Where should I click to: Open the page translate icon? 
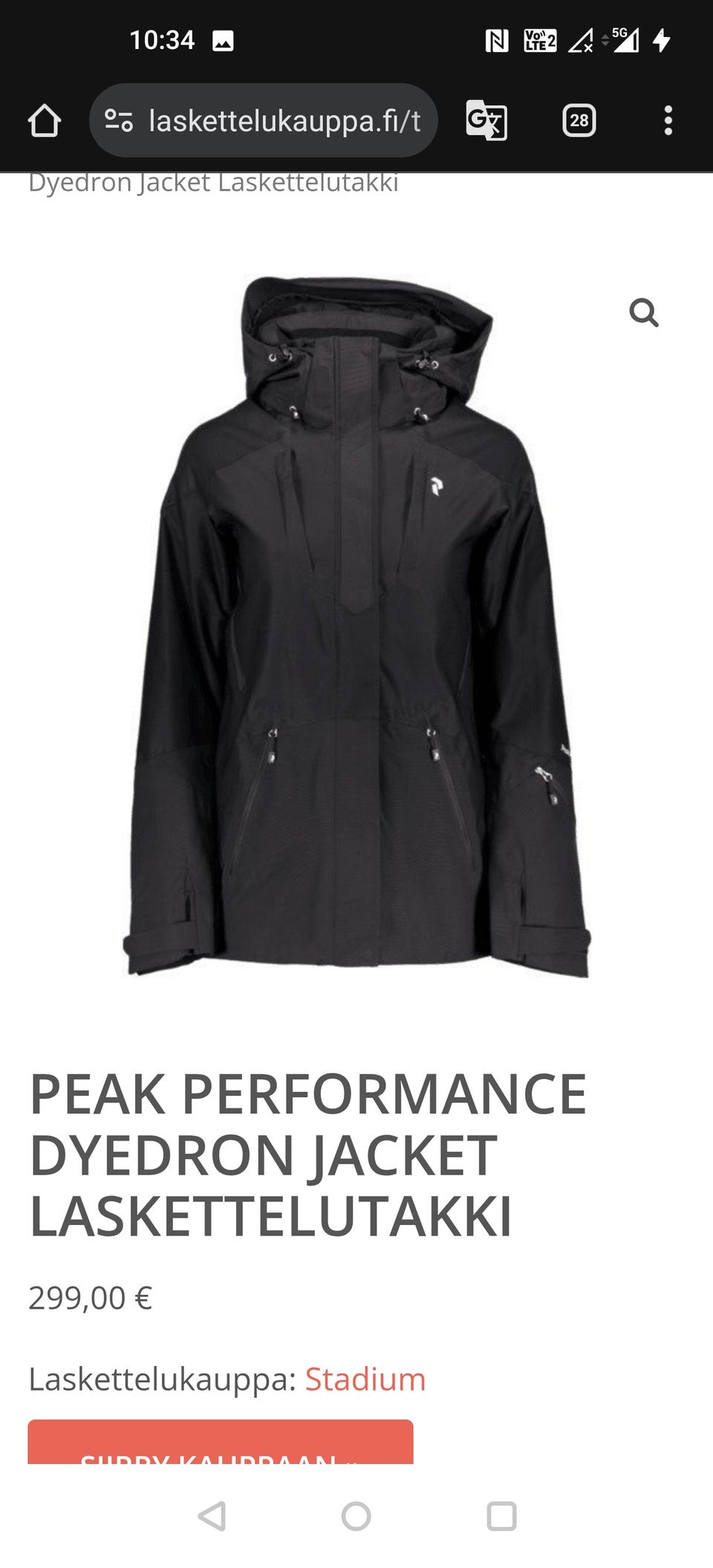[486, 120]
